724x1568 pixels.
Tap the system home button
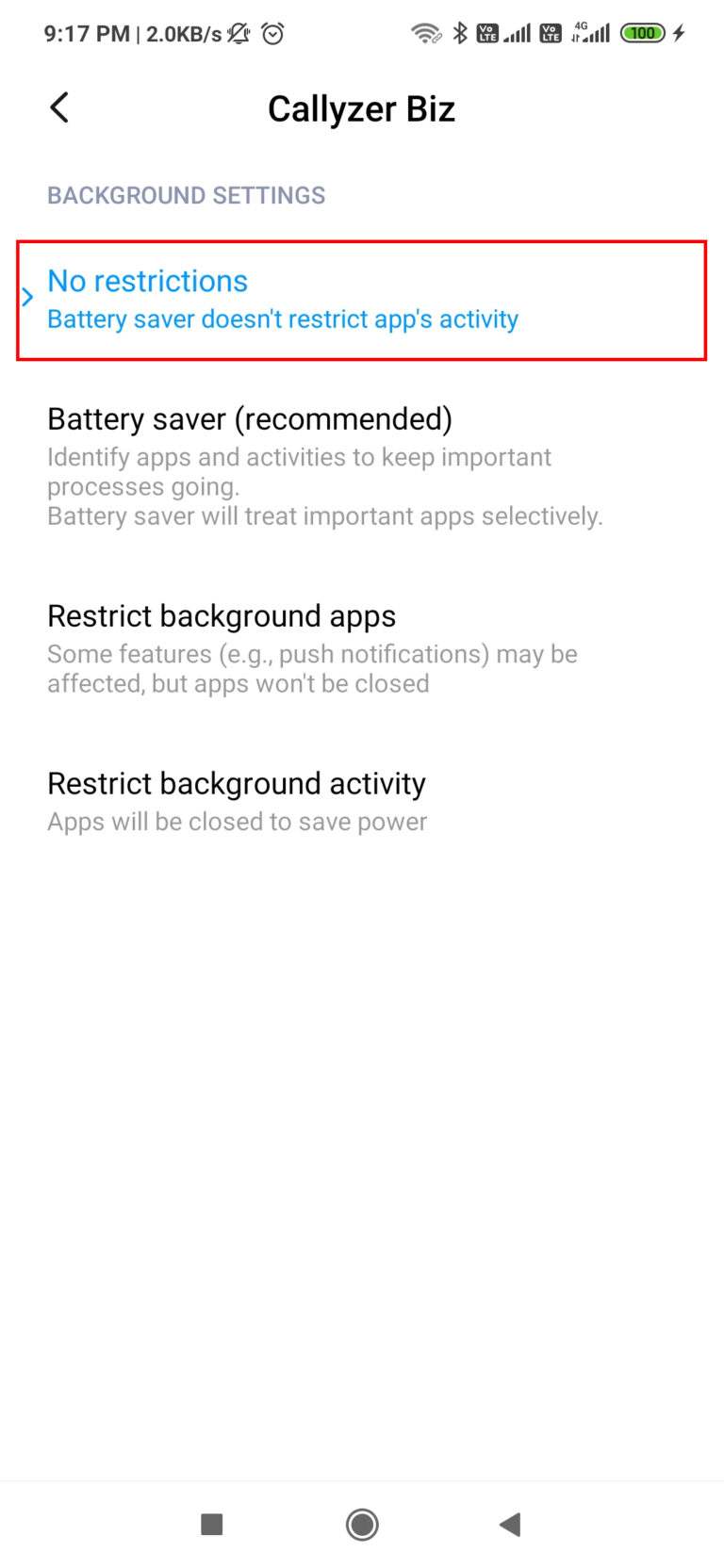click(362, 1524)
